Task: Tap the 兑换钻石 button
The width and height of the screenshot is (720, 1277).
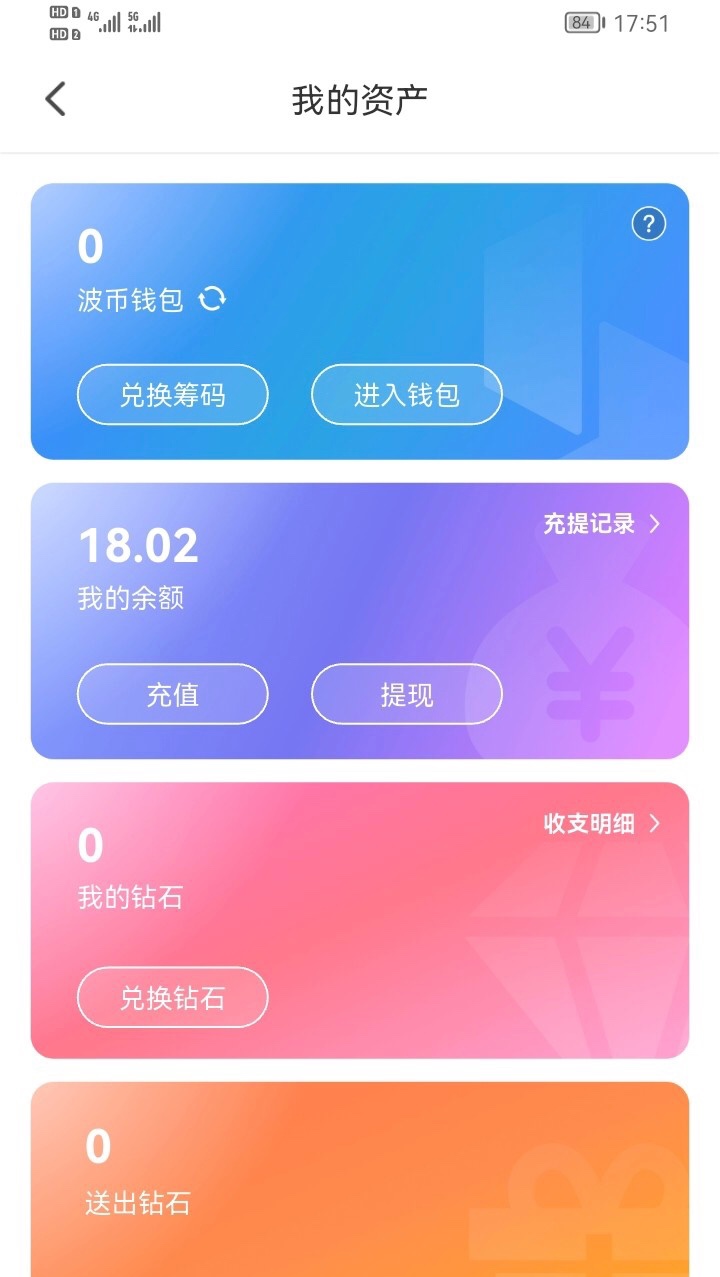Action: click(172, 997)
